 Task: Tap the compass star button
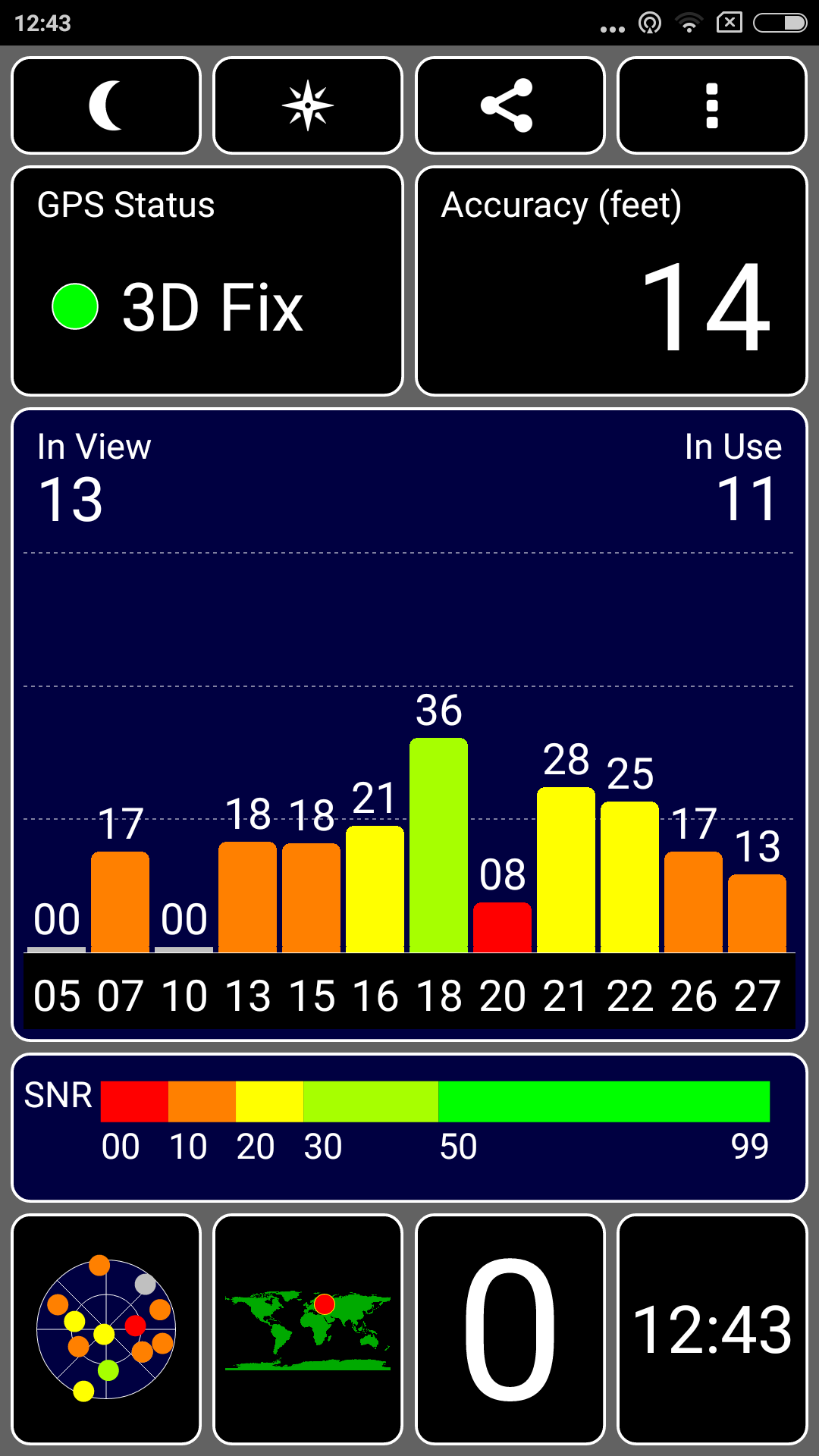(308, 105)
